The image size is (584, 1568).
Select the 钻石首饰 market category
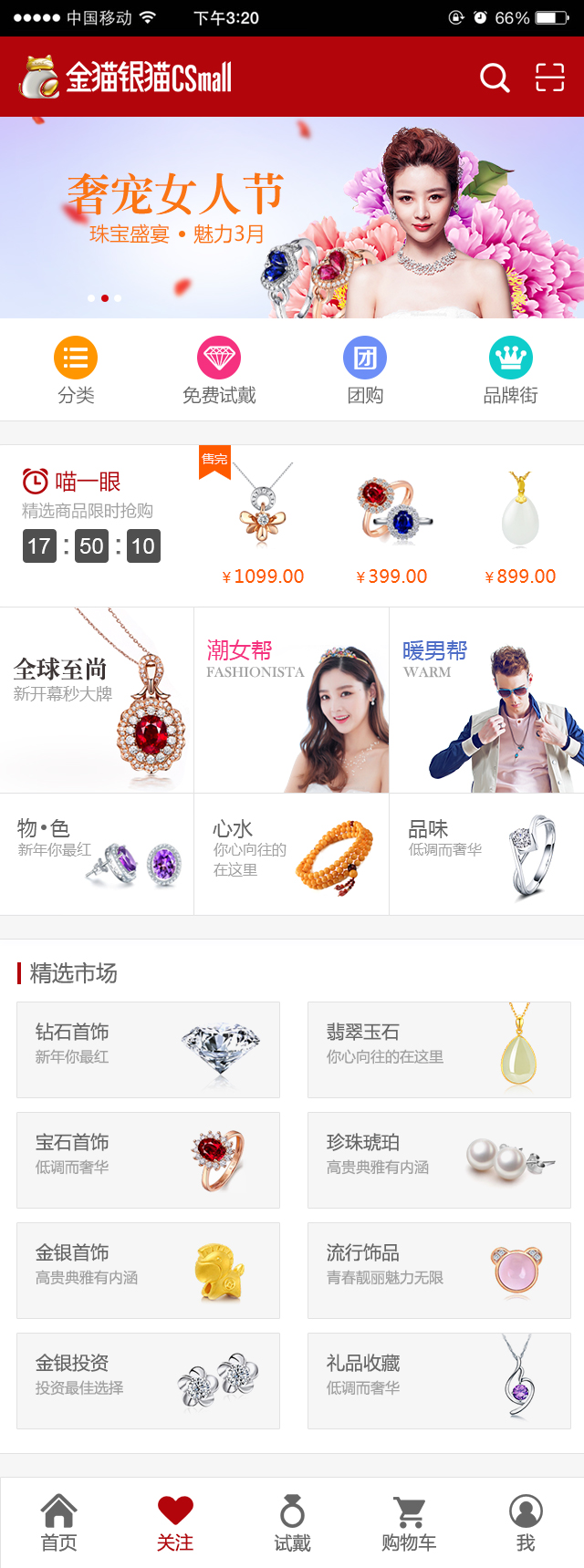click(148, 1049)
